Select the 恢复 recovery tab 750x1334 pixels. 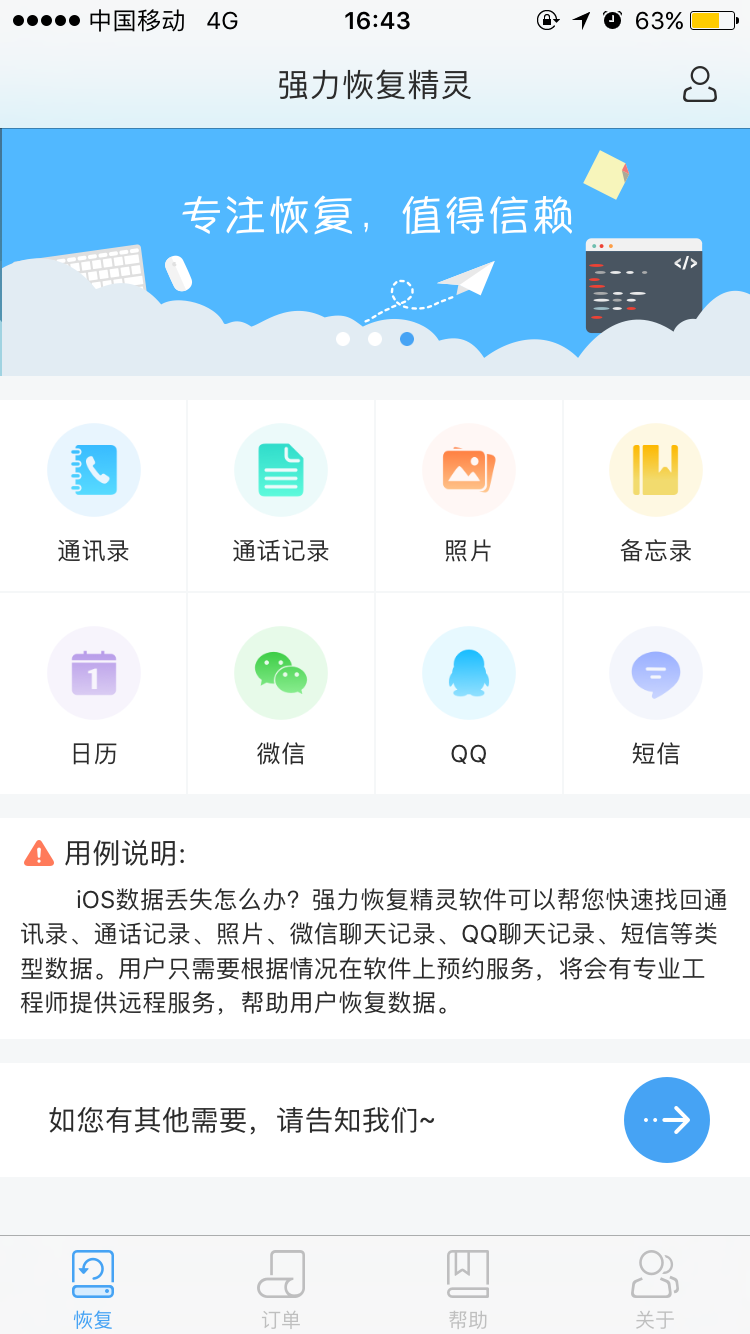pyautogui.click(x=93, y=1289)
